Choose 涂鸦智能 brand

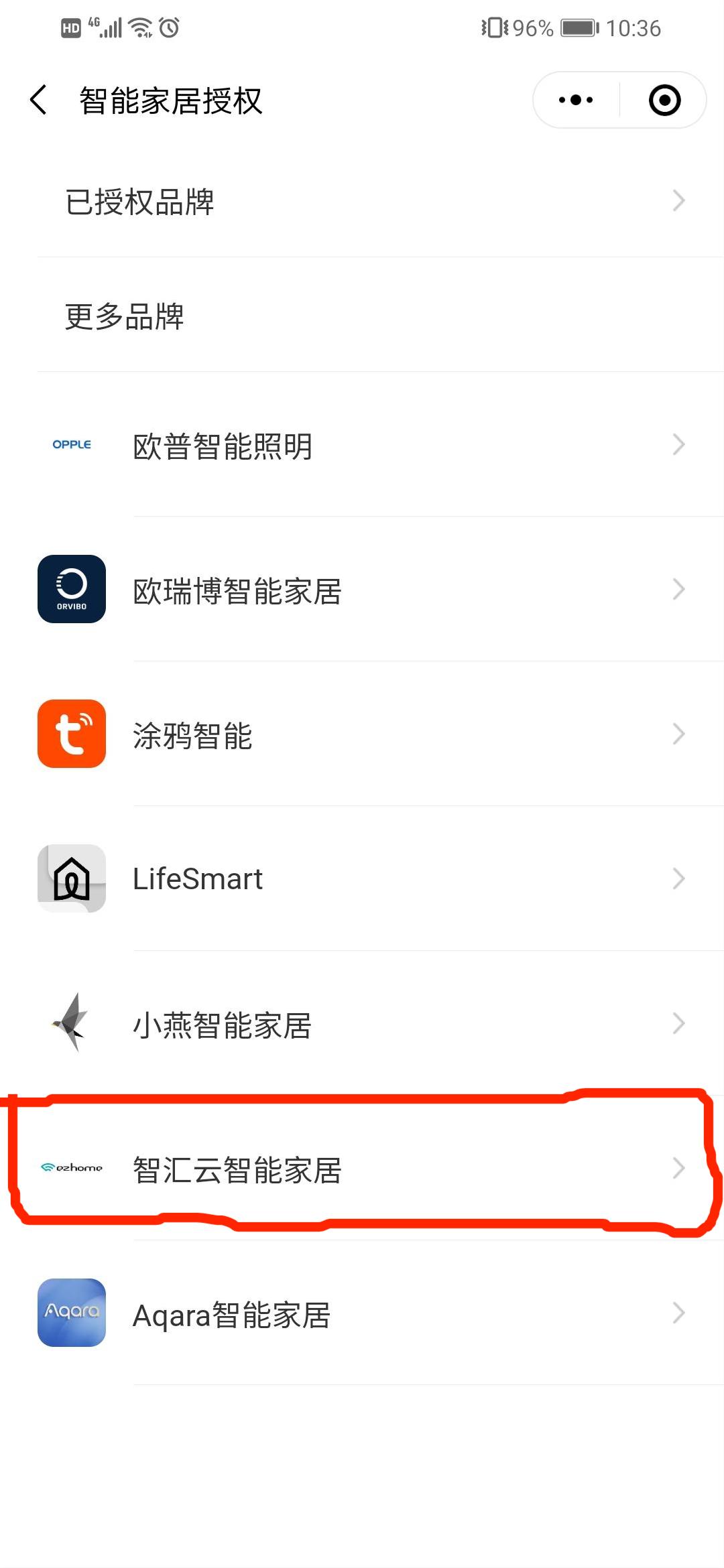pyautogui.click(x=362, y=734)
